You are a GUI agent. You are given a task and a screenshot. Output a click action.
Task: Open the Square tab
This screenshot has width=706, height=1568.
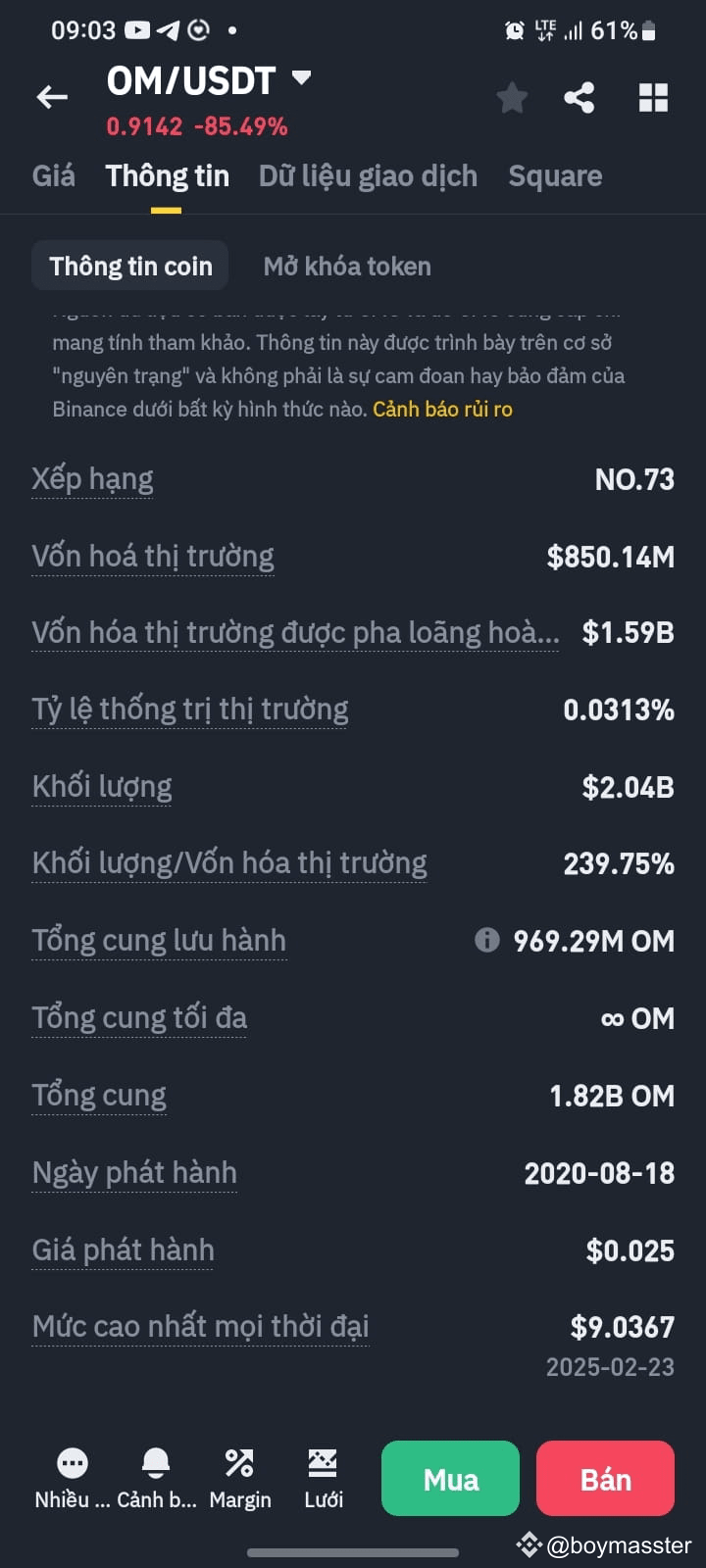coord(555,175)
